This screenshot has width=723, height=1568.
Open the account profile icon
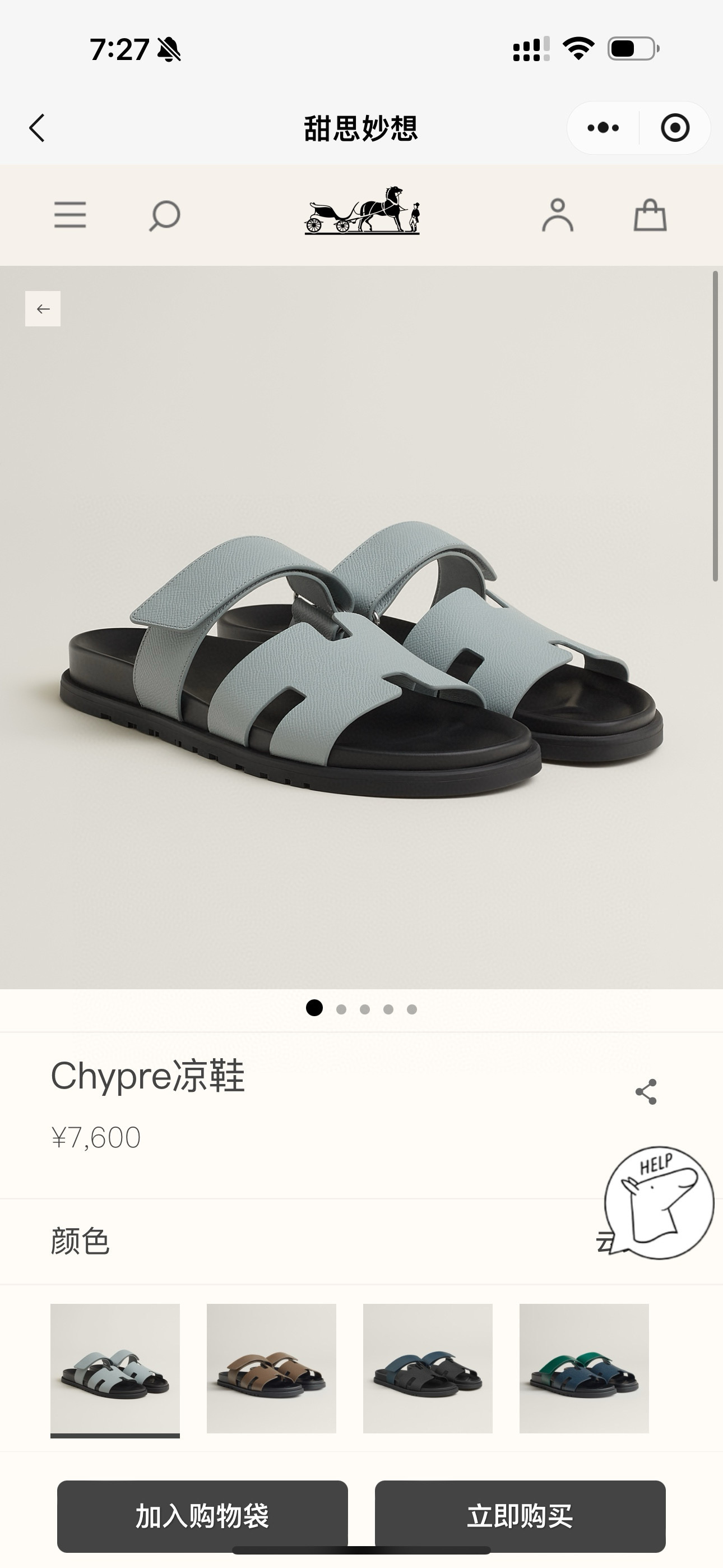click(x=558, y=215)
